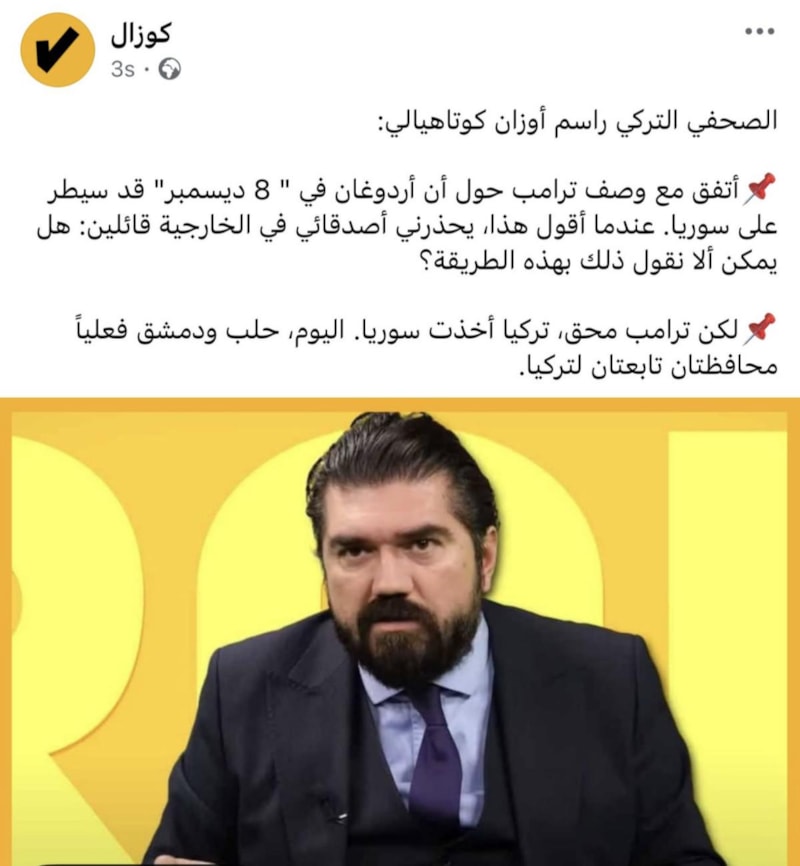Open the كوزال page name link
Image resolution: width=800 pixels, height=866 pixels.
click(x=142, y=33)
